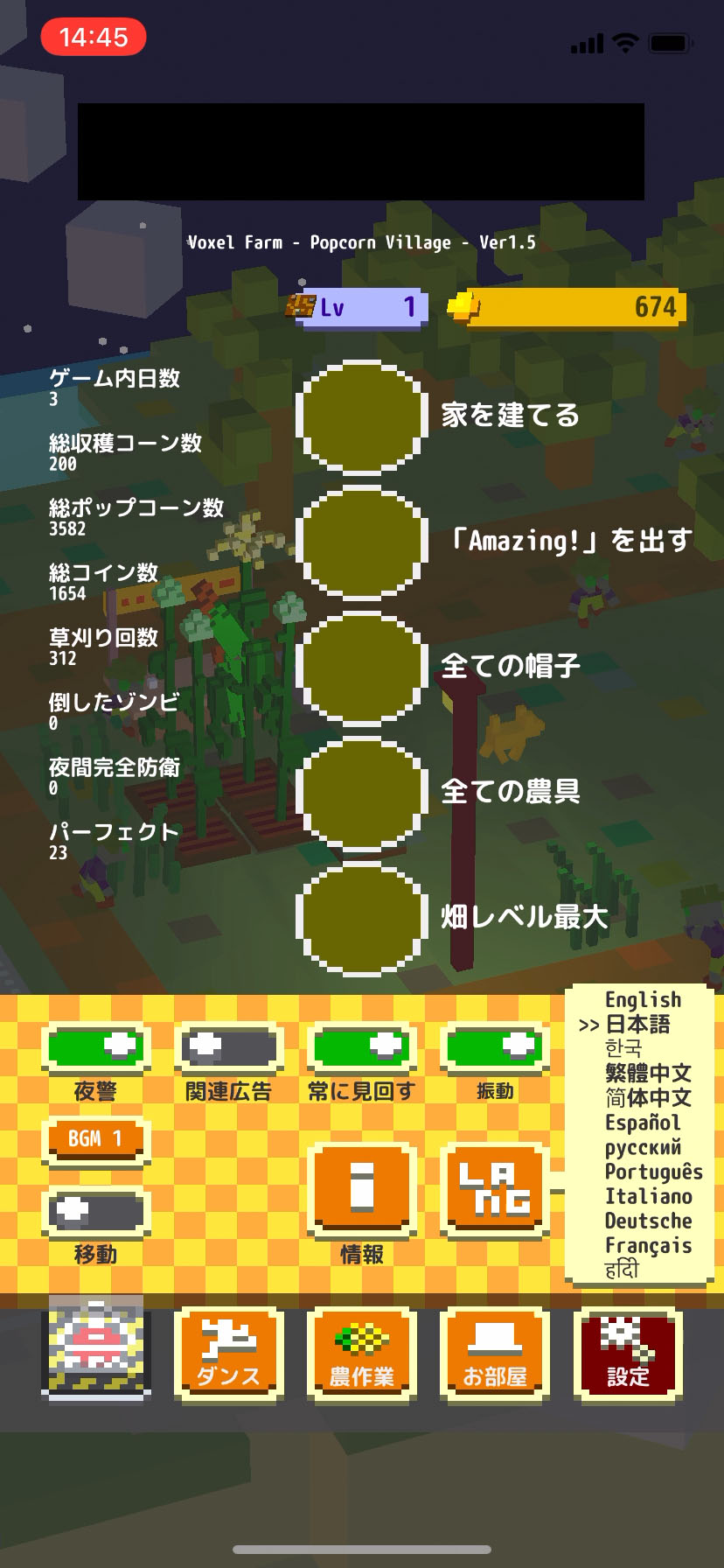Turn off the 常に見回す switch
The height and width of the screenshot is (1568, 724).
click(361, 1047)
